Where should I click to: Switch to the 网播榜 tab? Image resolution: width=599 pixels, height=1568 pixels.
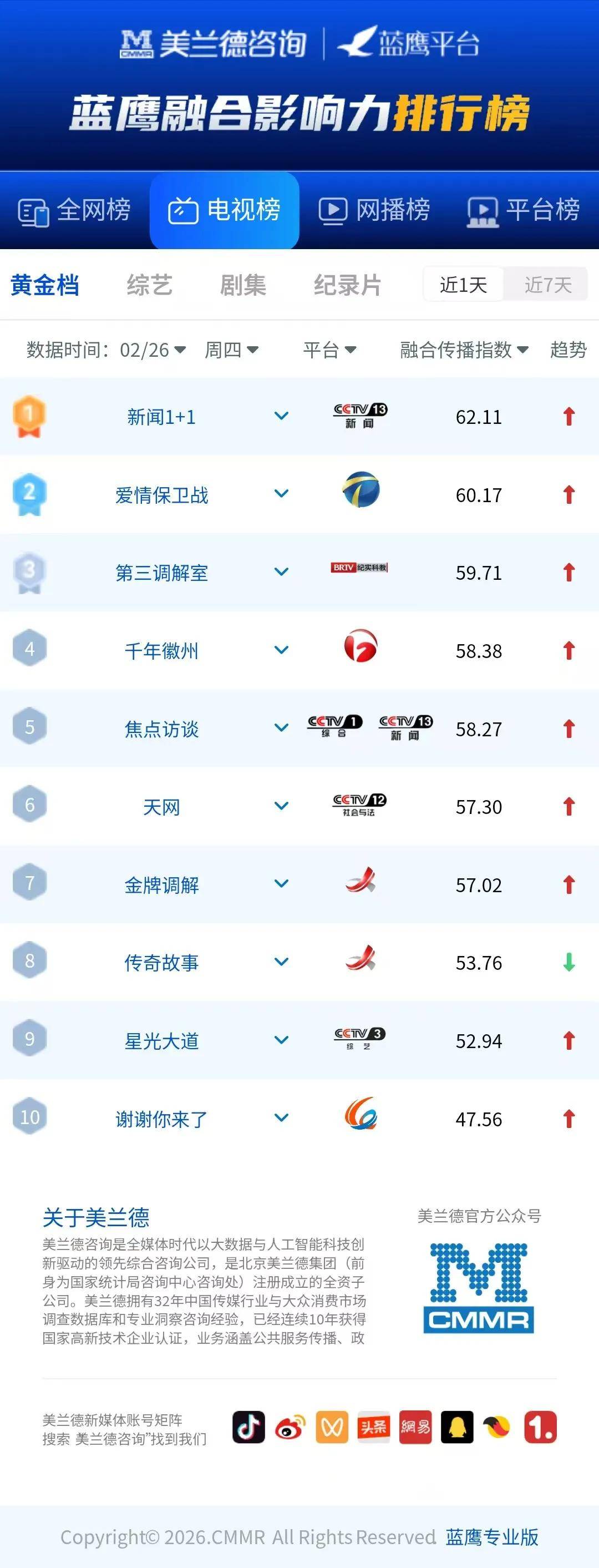(374, 211)
